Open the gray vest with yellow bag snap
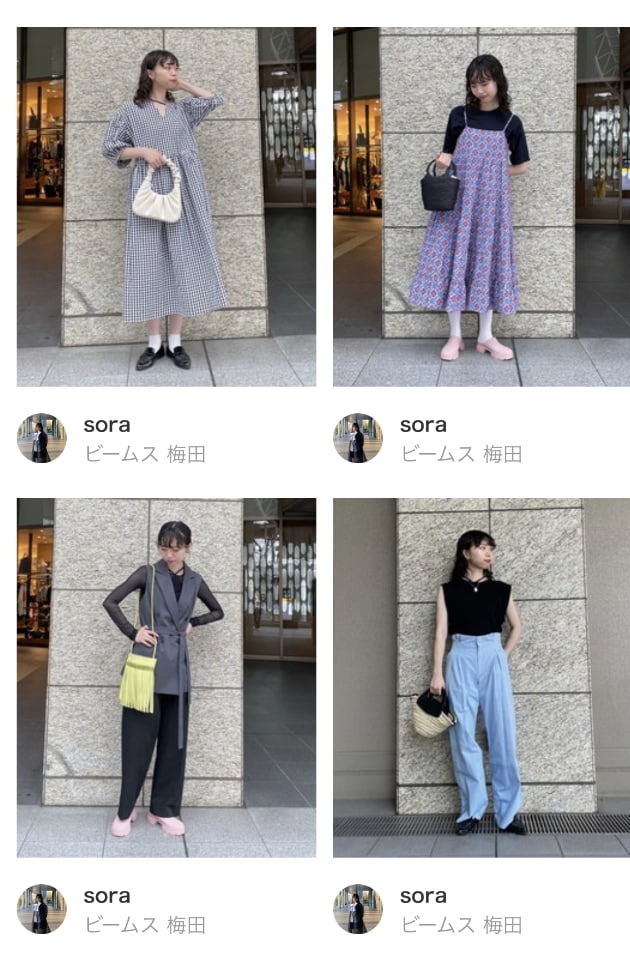 (x=166, y=677)
